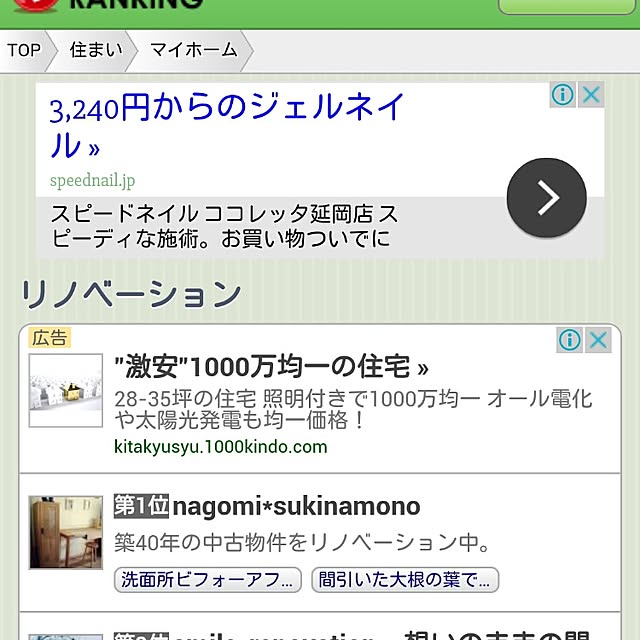Dismiss the 1000万均一の住宅 ad
This screenshot has height=640, width=640.
pos(597,340)
